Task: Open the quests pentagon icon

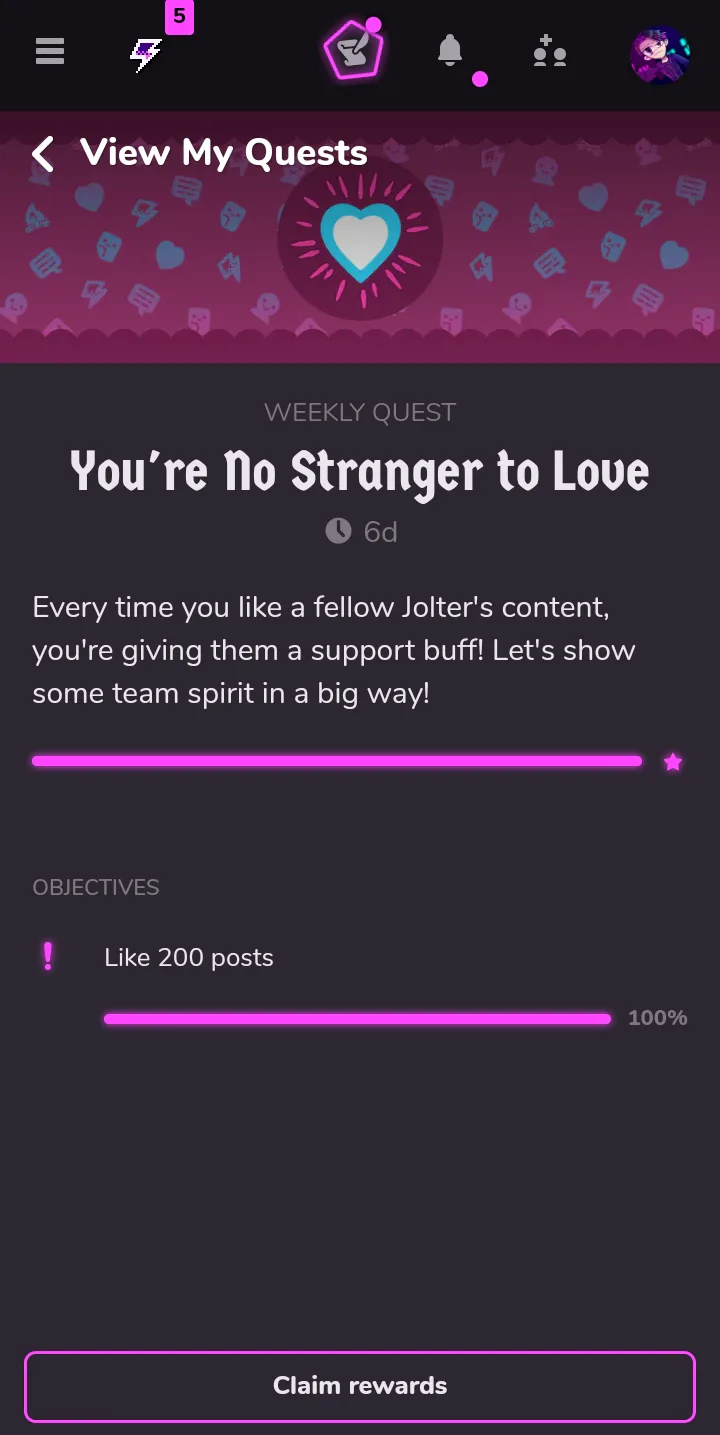Action: [354, 53]
